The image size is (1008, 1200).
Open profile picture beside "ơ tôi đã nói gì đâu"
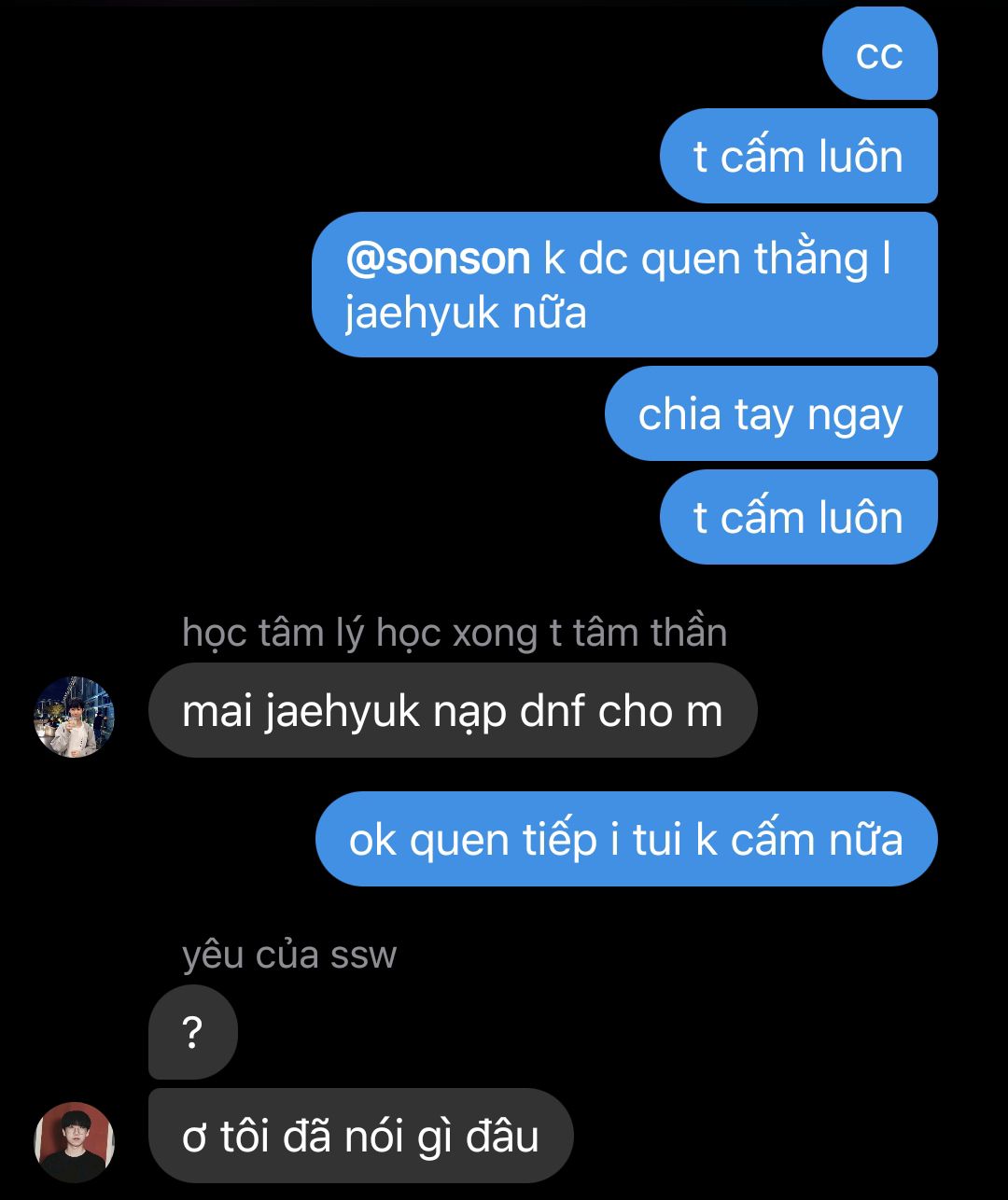(75, 1141)
